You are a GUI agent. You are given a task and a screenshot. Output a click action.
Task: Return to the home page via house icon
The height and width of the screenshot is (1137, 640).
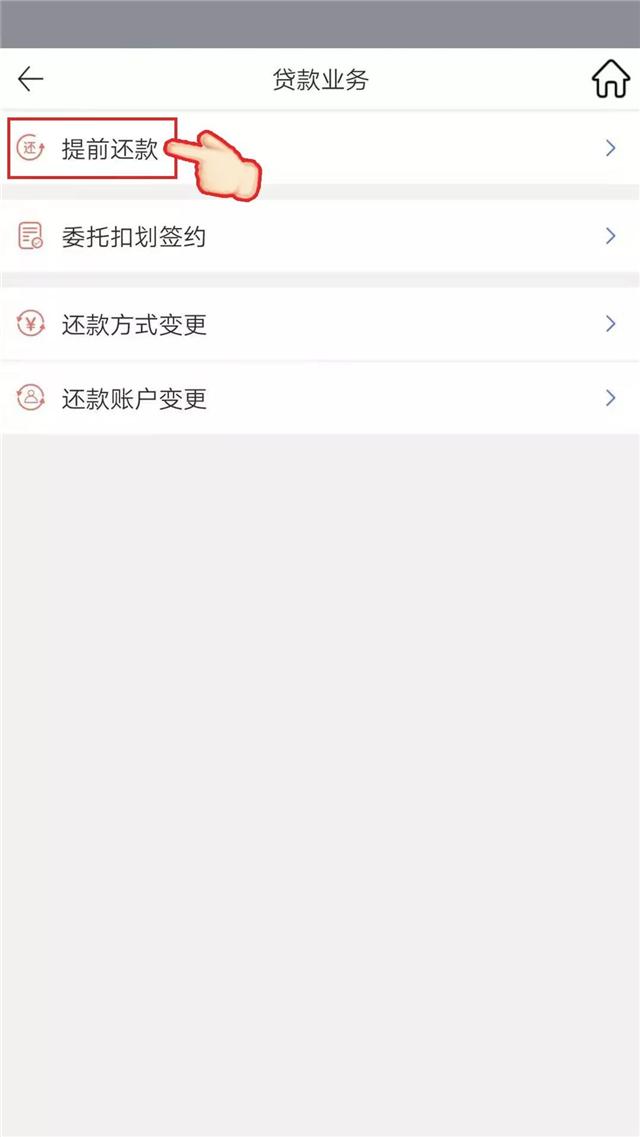(611, 80)
